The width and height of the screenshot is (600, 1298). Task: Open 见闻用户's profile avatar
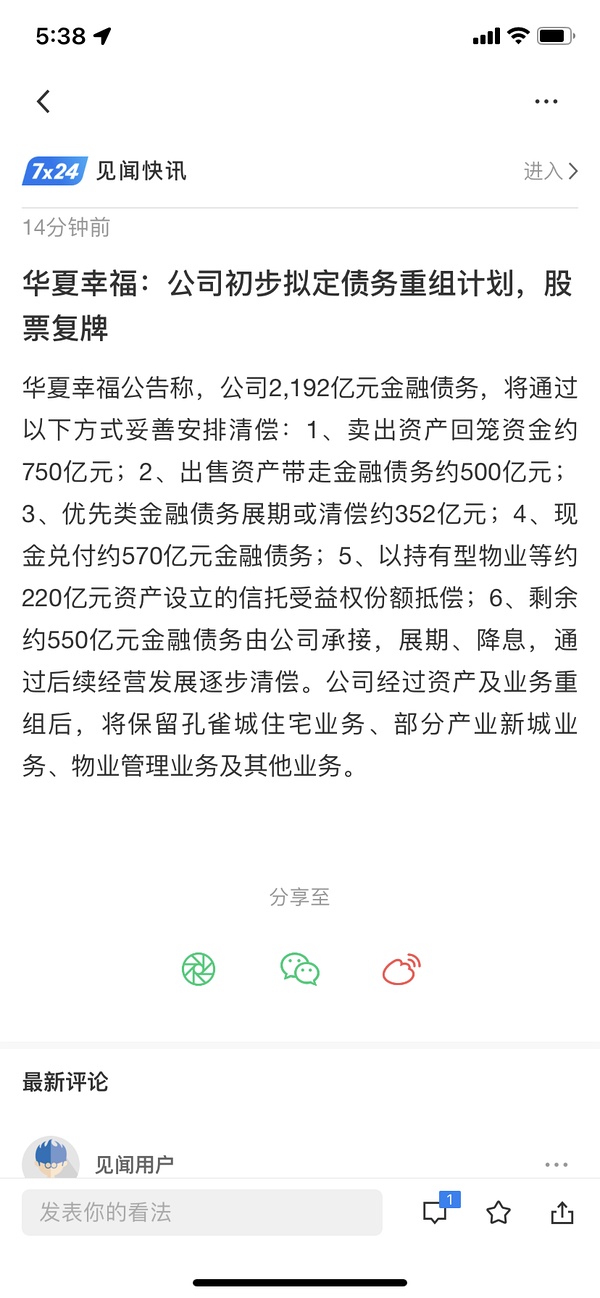(x=51, y=1160)
